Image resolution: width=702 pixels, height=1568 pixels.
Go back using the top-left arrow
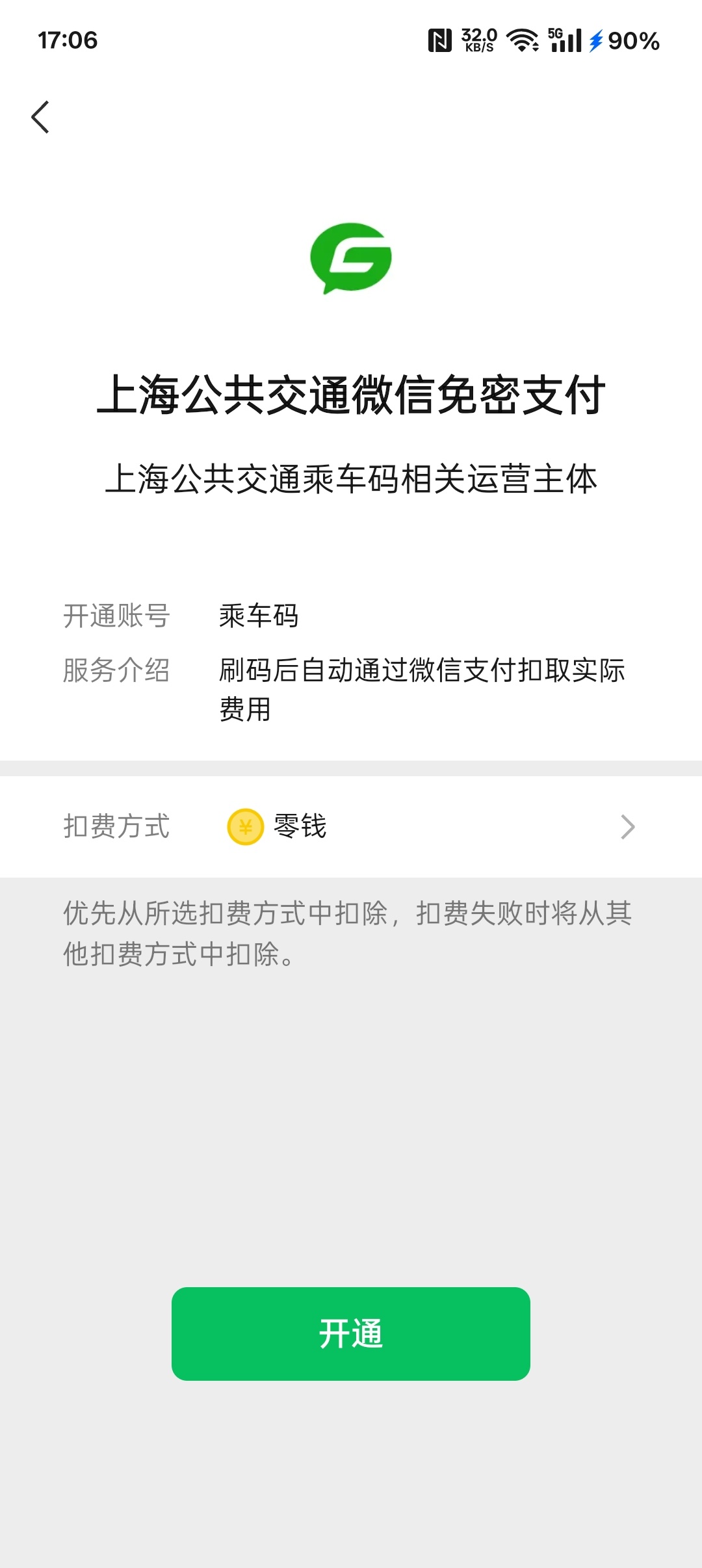(x=40, y=118)
